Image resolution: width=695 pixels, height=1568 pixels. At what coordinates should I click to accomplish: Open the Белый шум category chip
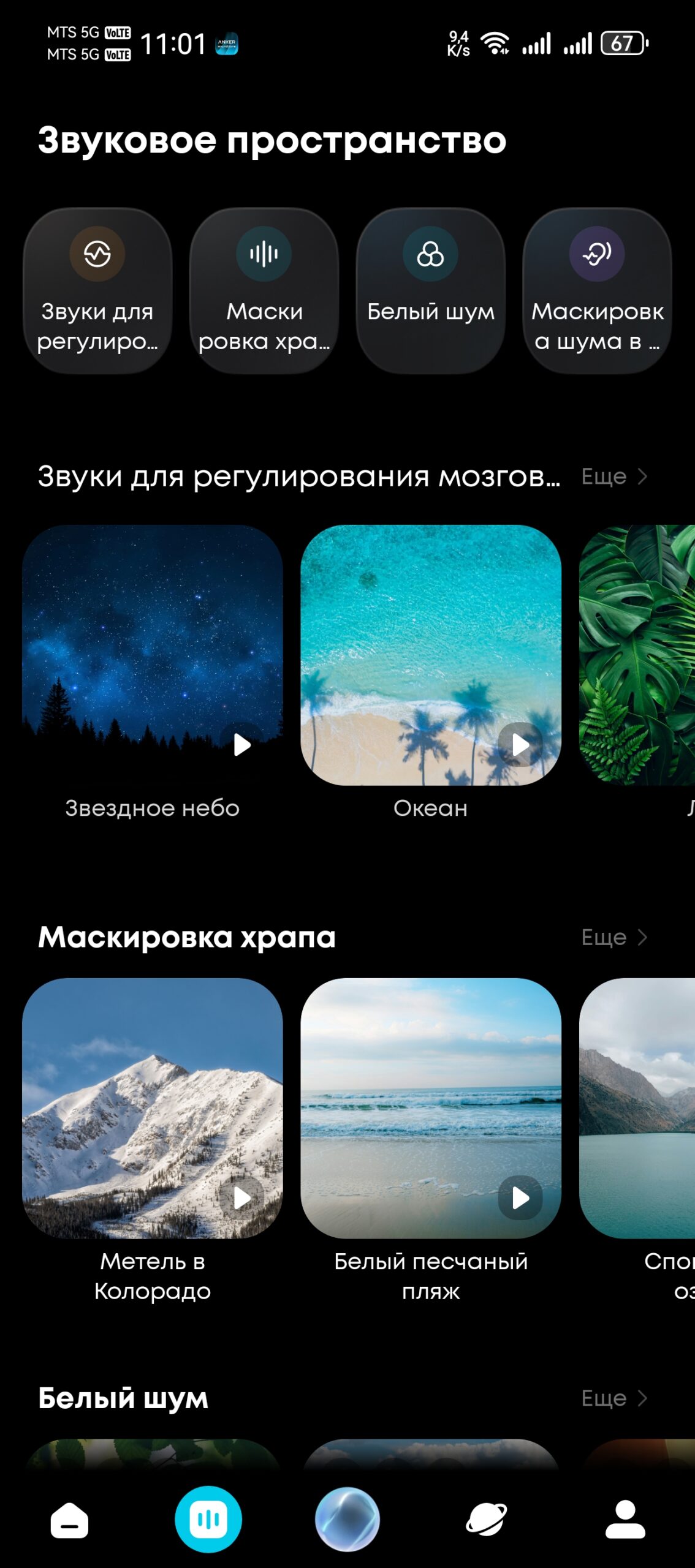point(431,291)
